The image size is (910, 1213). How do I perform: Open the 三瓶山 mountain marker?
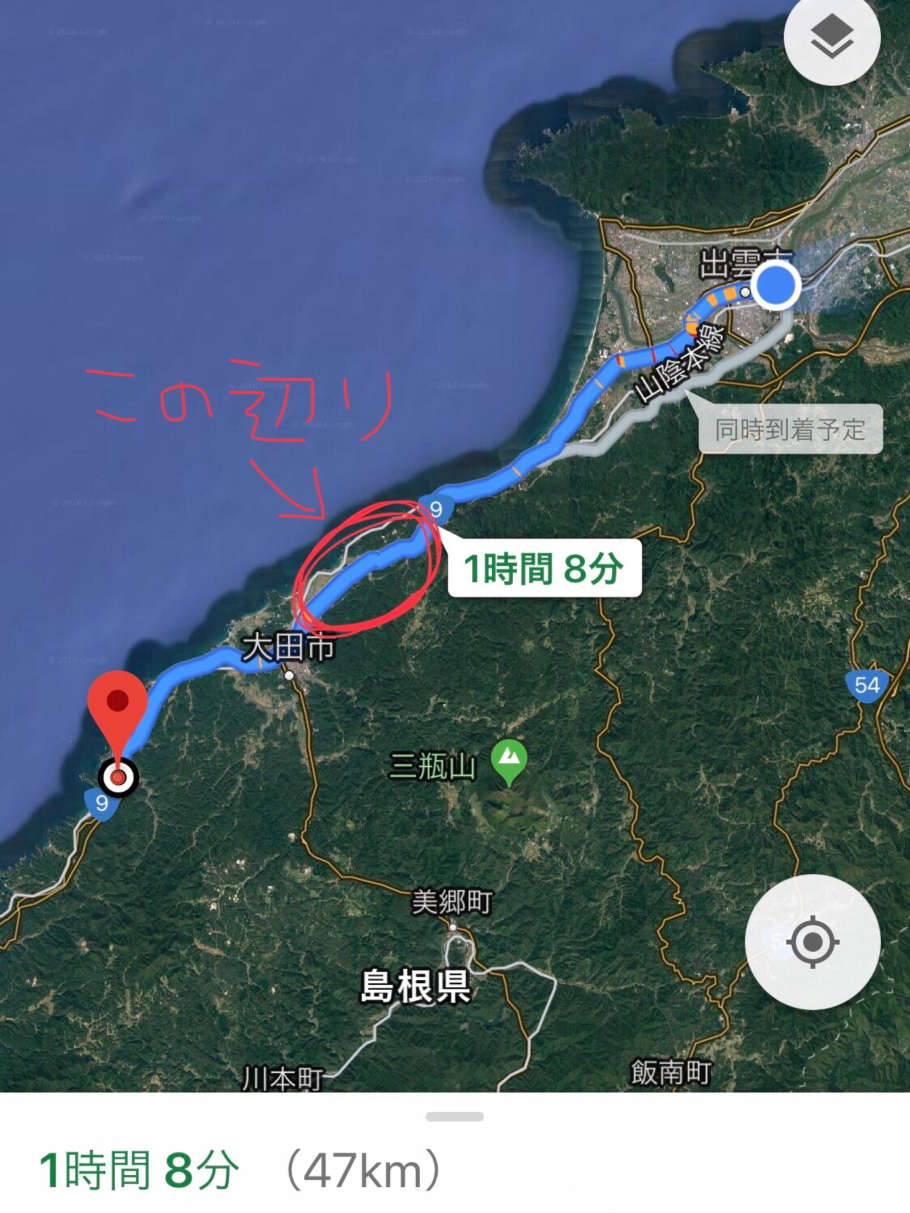point(510,765)
